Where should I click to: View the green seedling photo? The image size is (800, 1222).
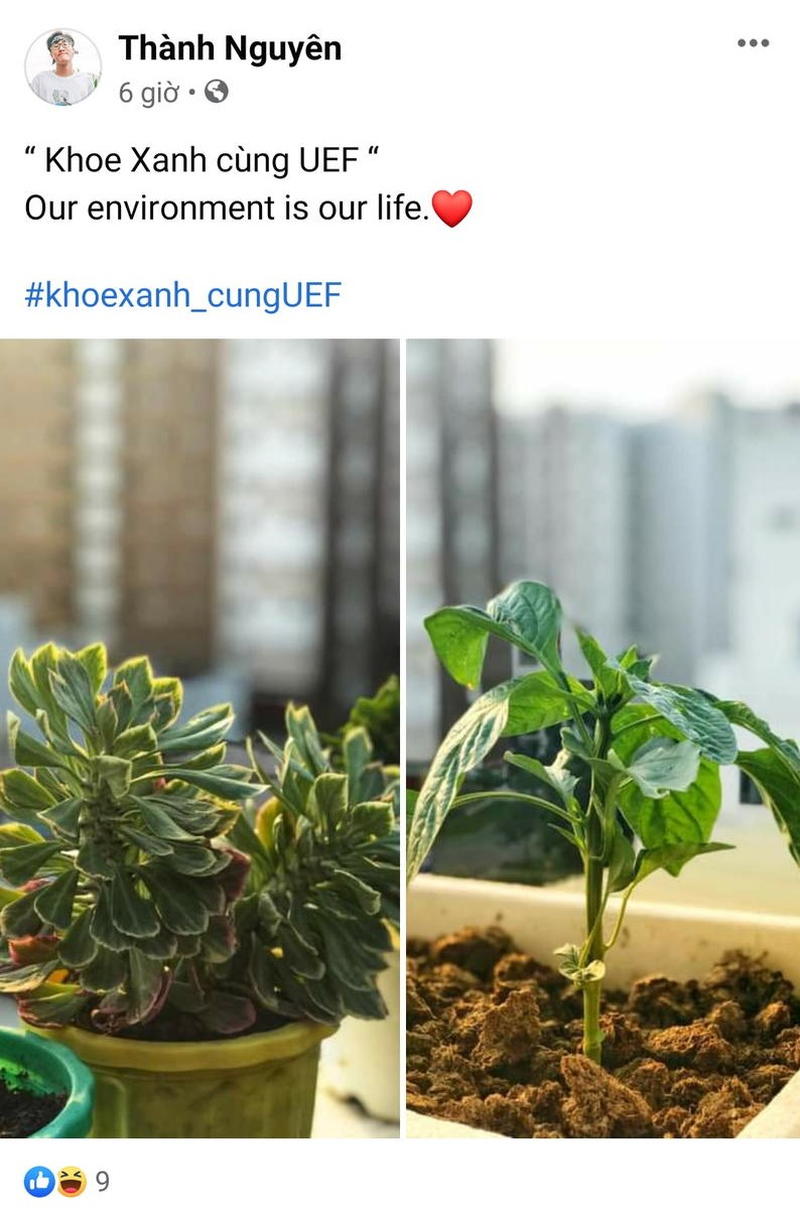click(603, 738)
